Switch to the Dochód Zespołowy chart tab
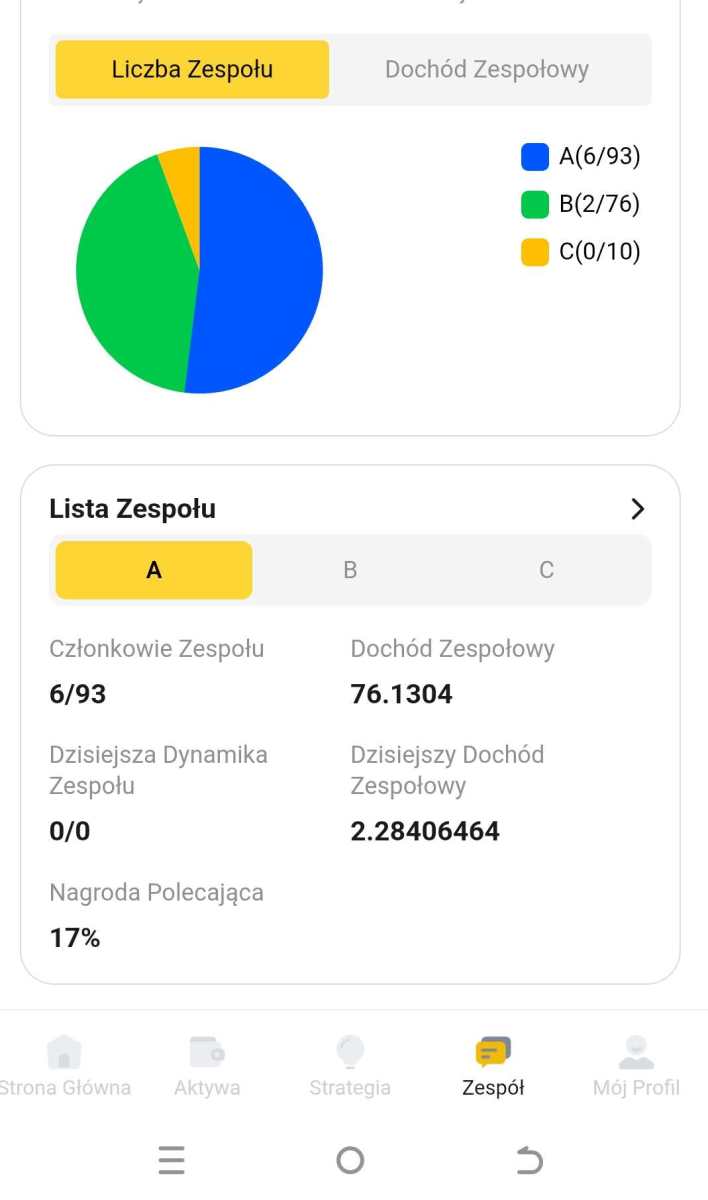This screenshot has height=1200, width=708. tap(487, 70)
